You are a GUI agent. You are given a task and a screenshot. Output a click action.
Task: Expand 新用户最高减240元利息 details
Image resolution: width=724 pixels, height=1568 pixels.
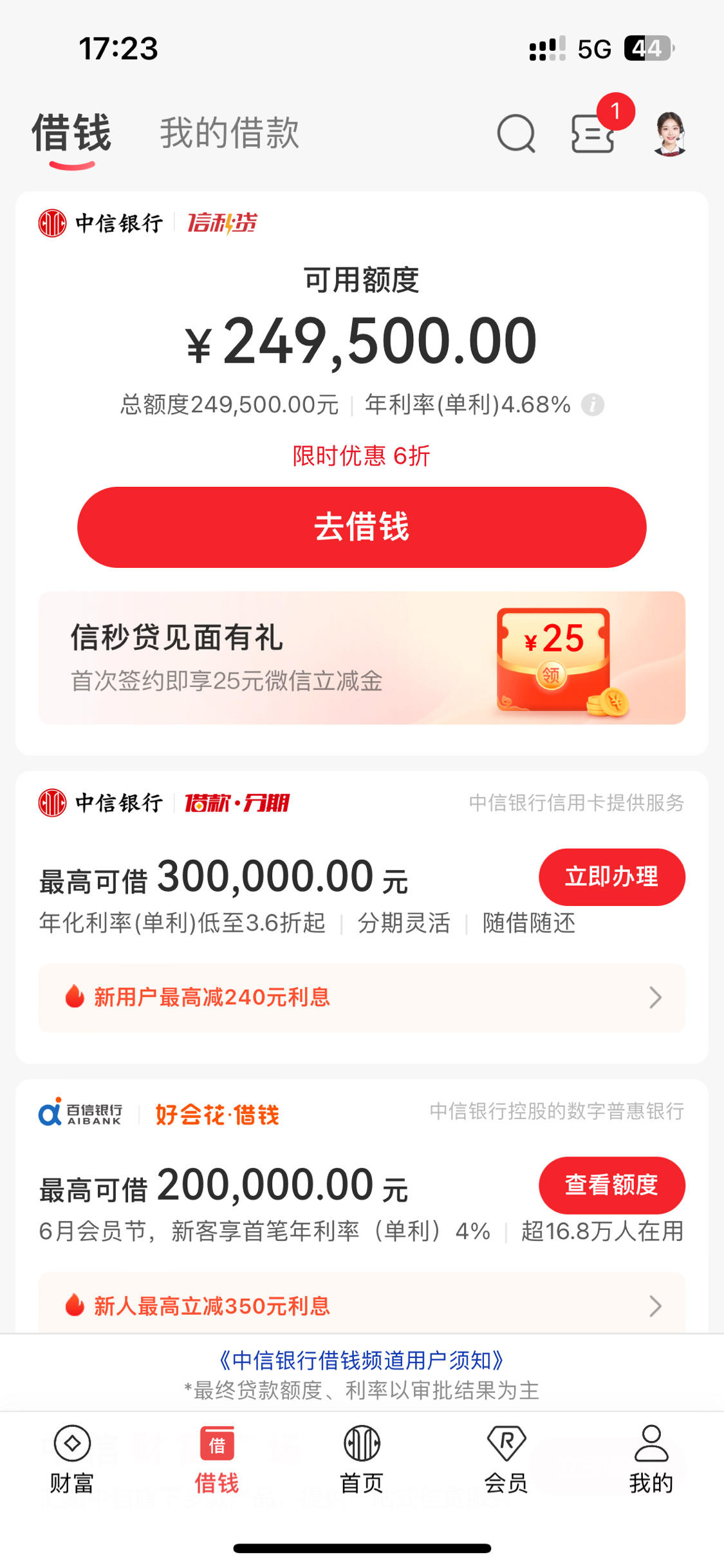coord(362,997)
